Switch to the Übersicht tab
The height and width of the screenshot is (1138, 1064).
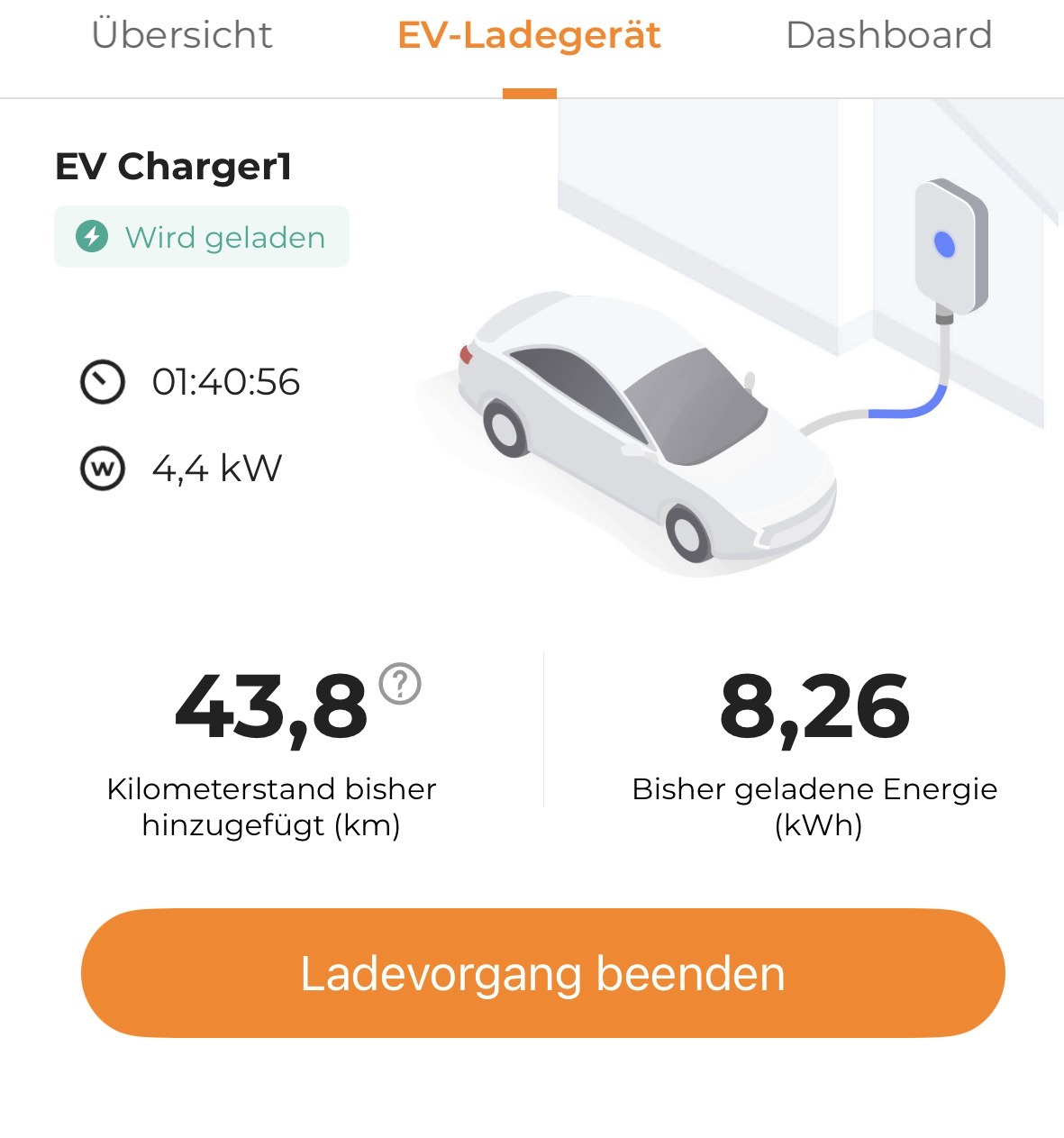point(181,36)
